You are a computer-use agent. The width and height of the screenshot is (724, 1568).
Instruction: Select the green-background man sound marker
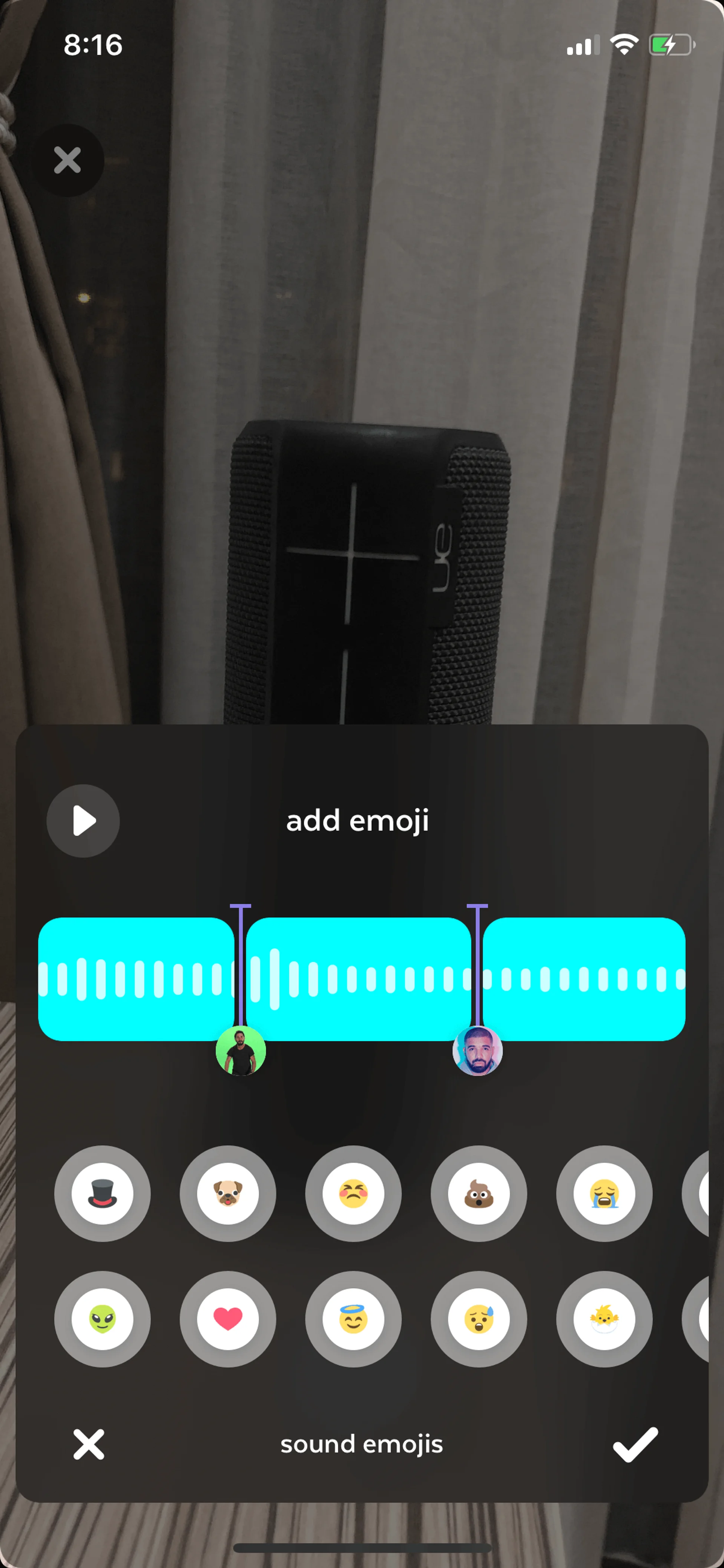pyautogui.click(x=240, y=1051)
